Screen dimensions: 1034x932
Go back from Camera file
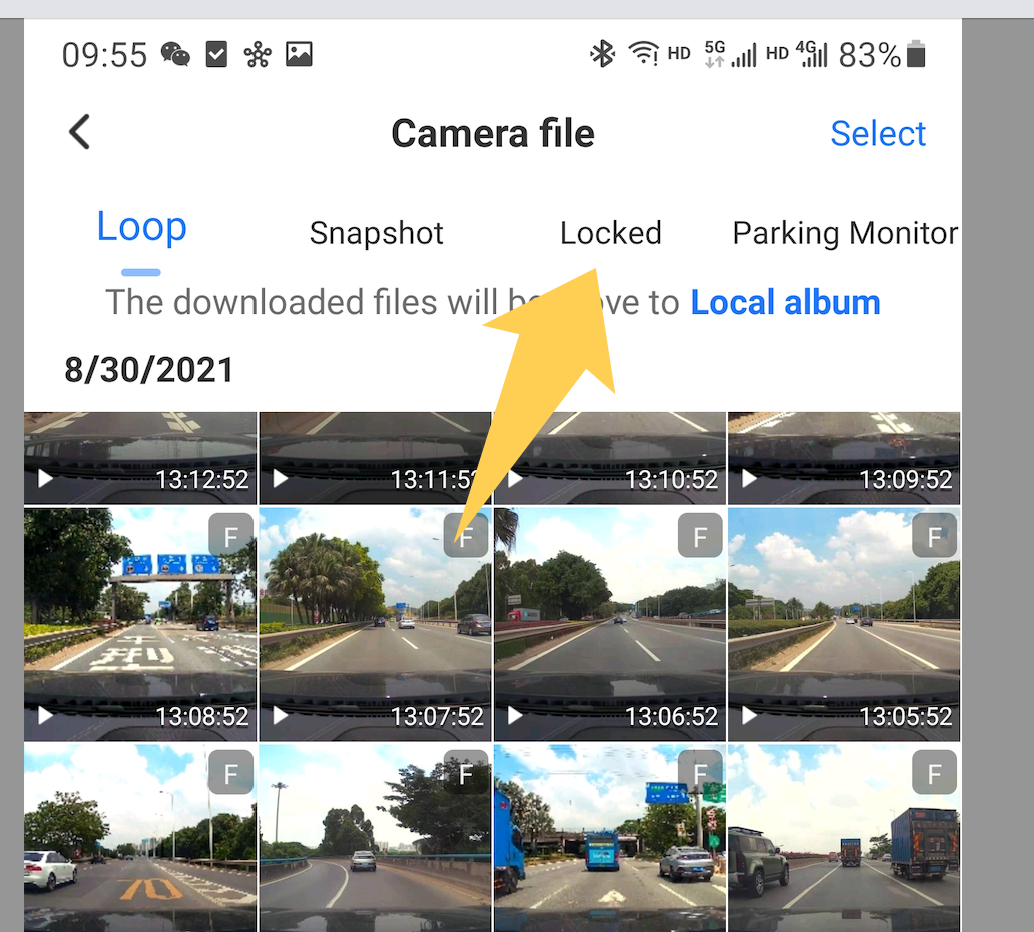click(x=79, y=133)
